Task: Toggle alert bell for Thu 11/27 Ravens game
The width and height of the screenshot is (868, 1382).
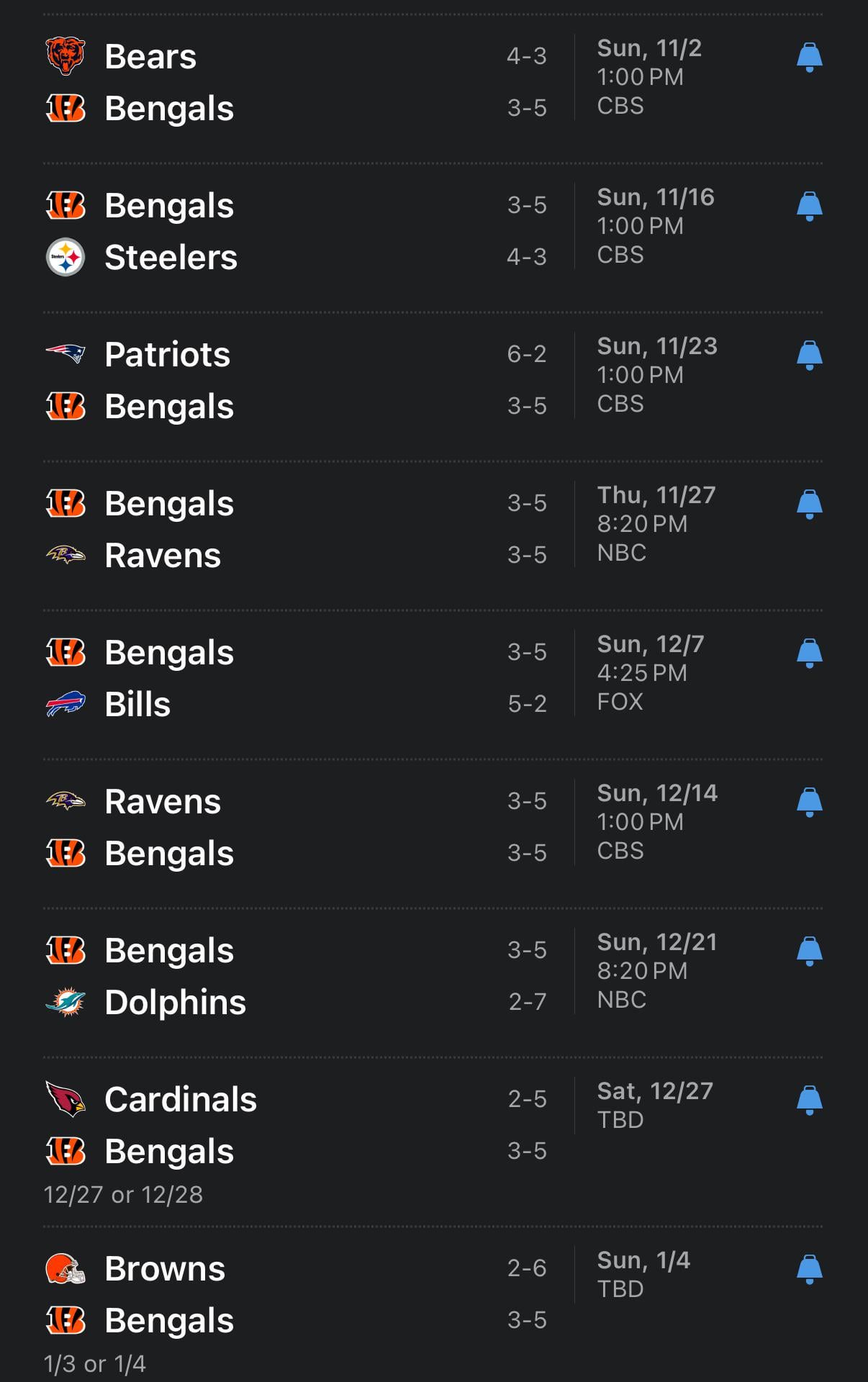Action: click(x=809, y=504)
